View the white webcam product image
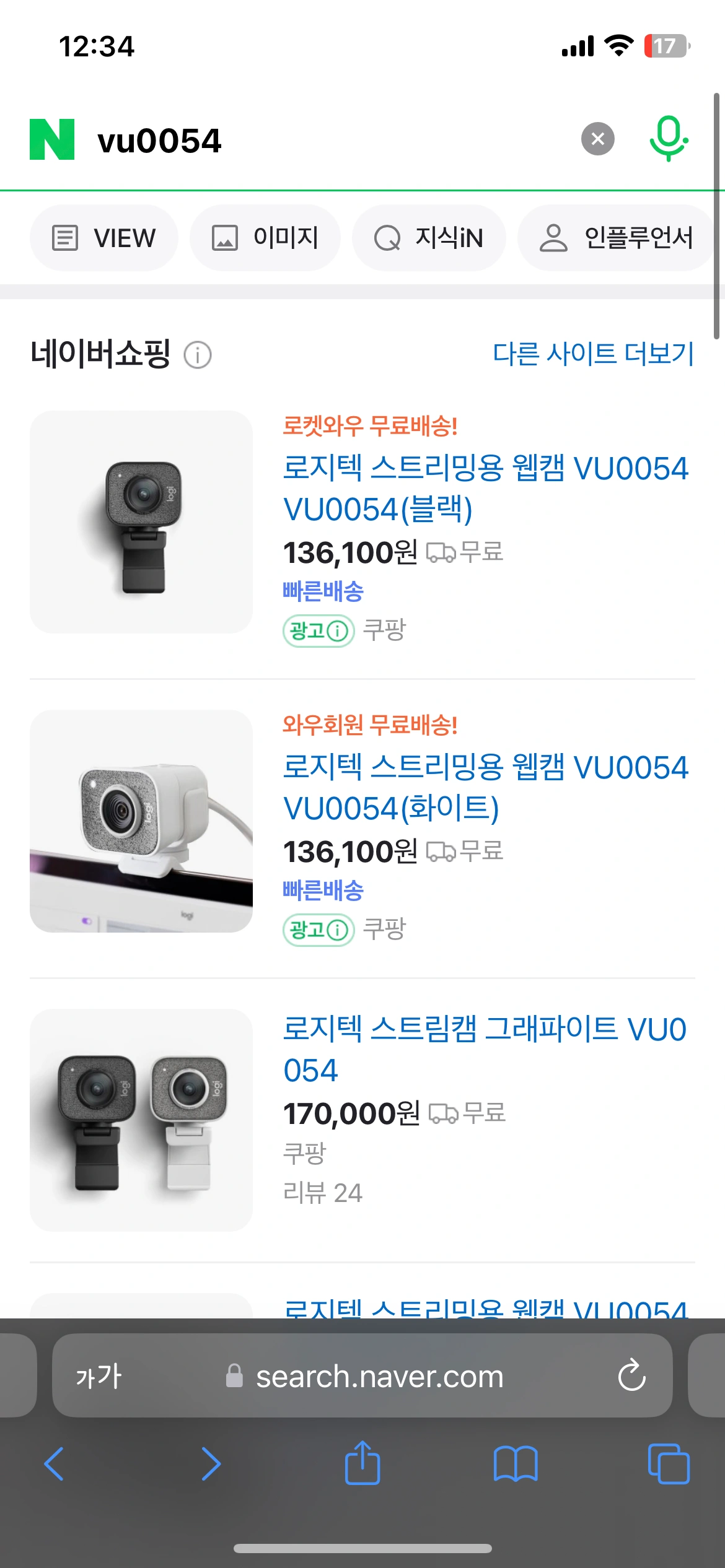725x1568 pixels. coord(141,821)
